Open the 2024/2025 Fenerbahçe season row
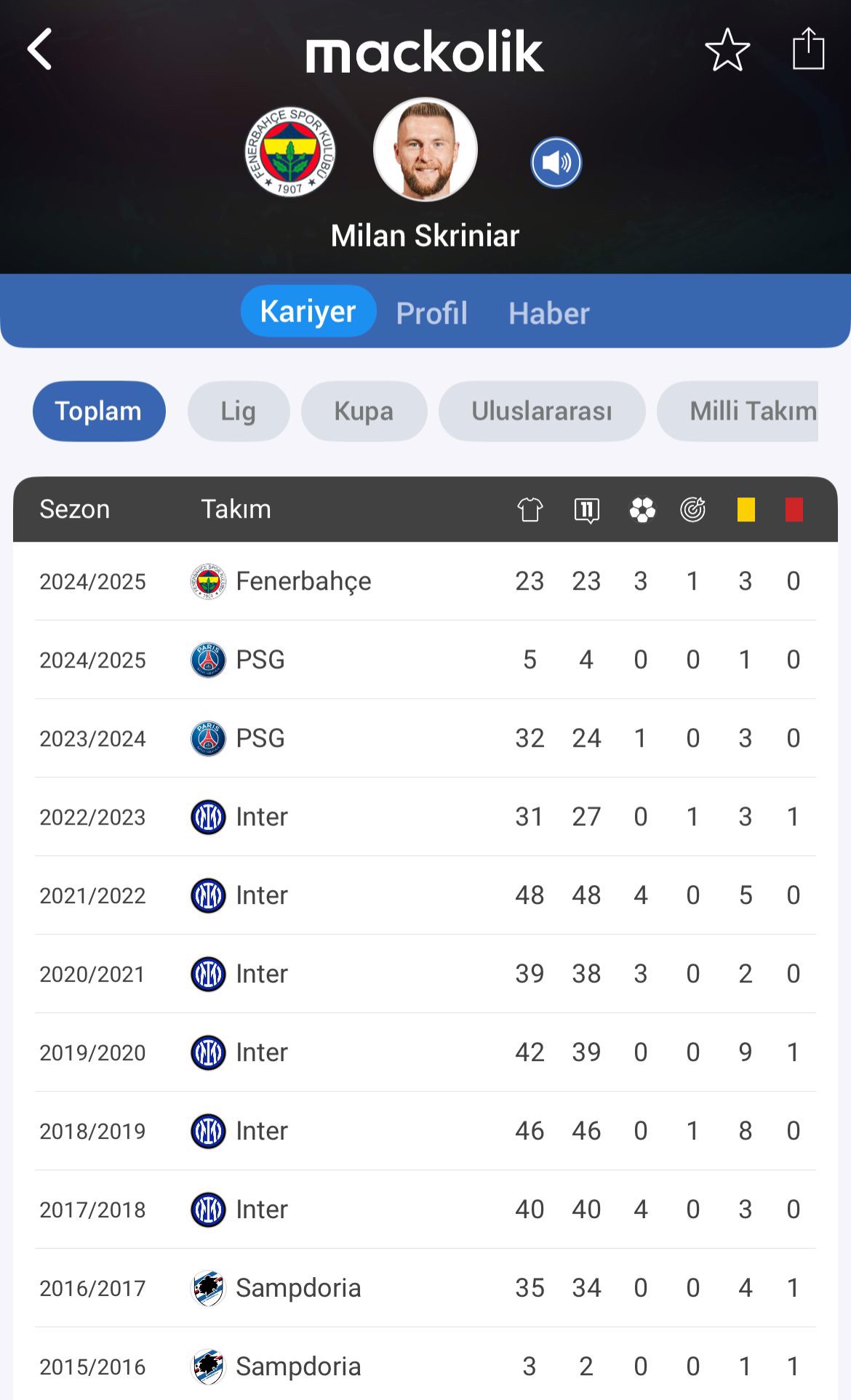851x1400 pixels. point(425,581)
